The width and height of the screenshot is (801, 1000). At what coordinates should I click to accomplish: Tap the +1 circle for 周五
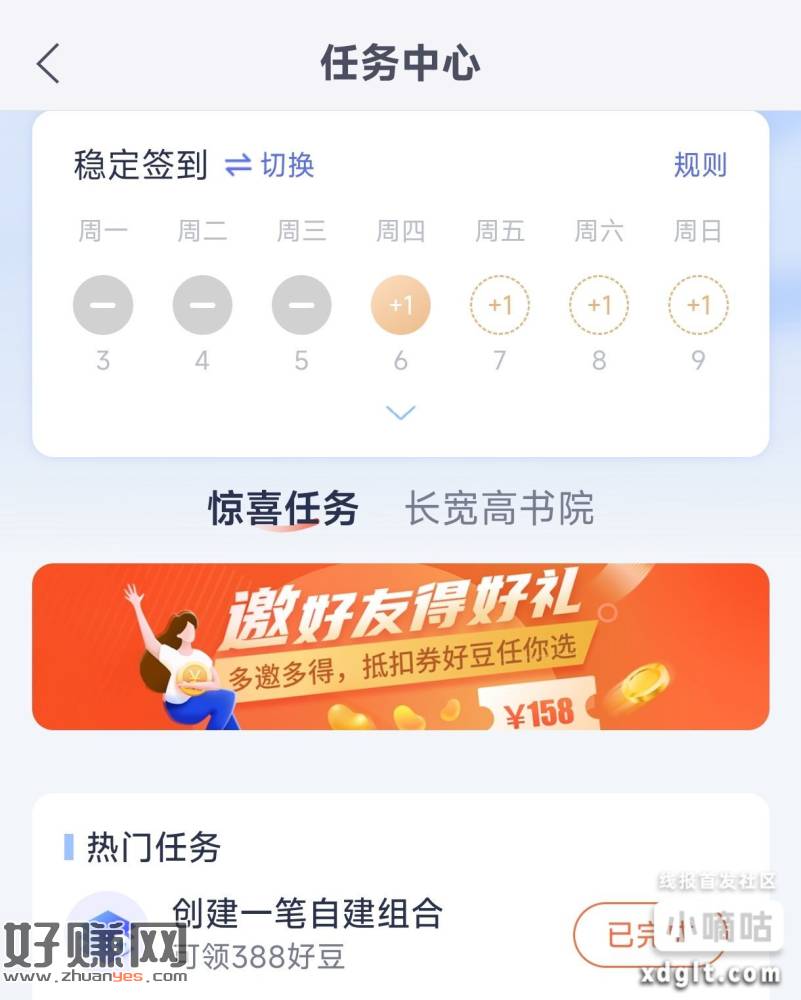499,305
